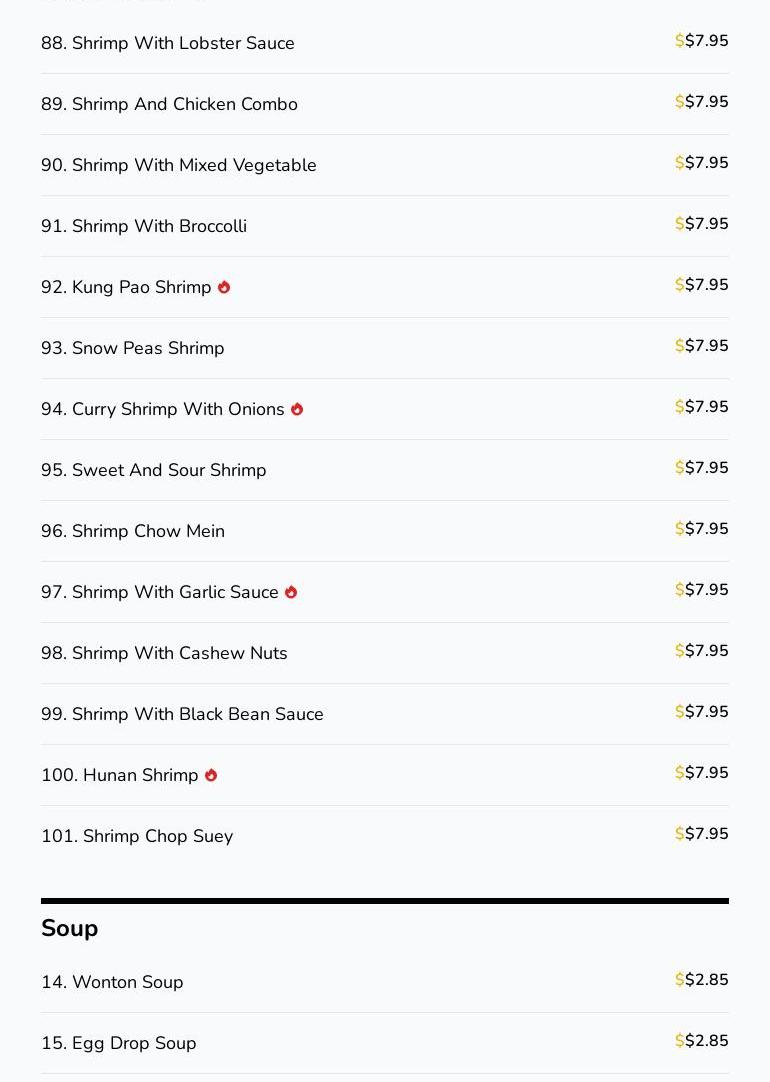Choose Hunan Shrimp dish
The height and width of the screenshot is (1082, 770).
(120, 775)
